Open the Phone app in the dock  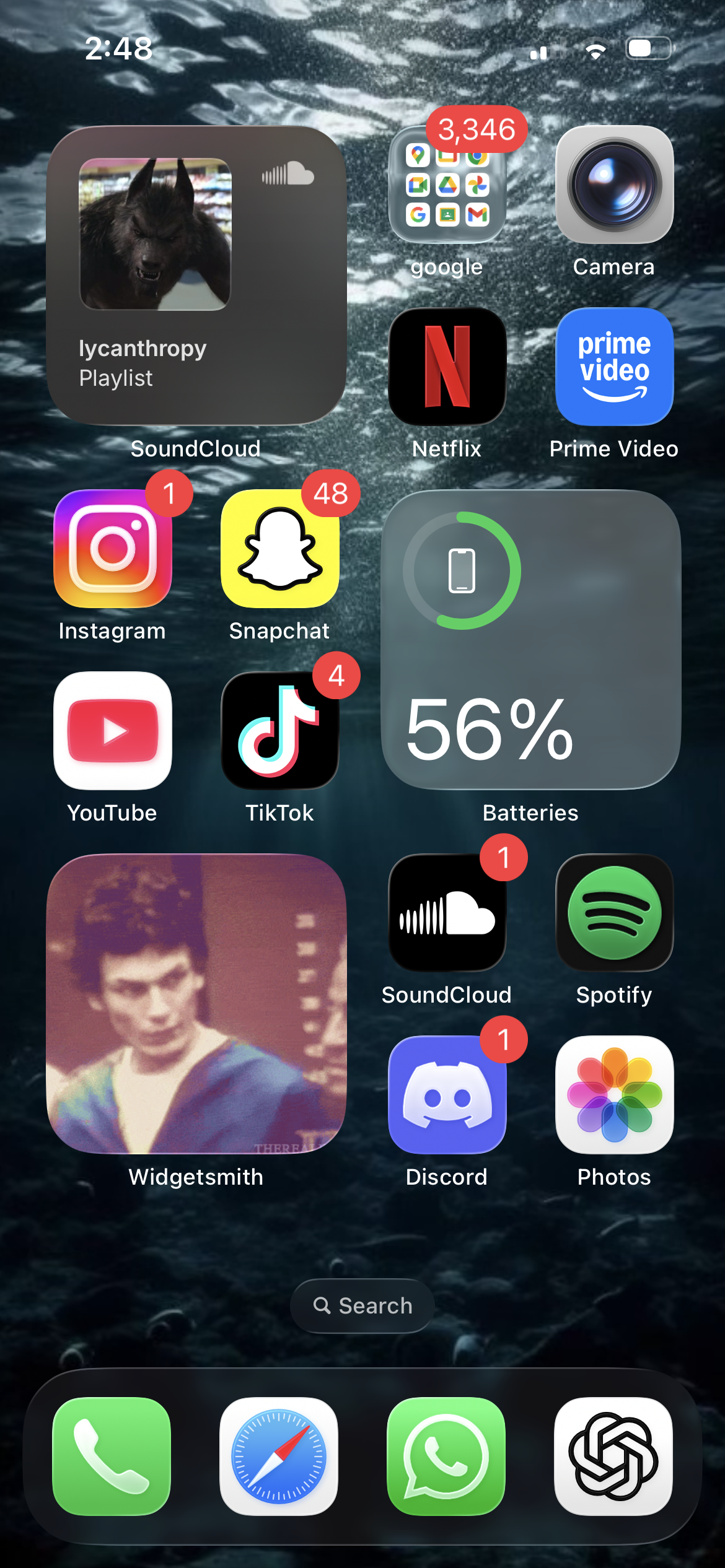click(112, 1457)
